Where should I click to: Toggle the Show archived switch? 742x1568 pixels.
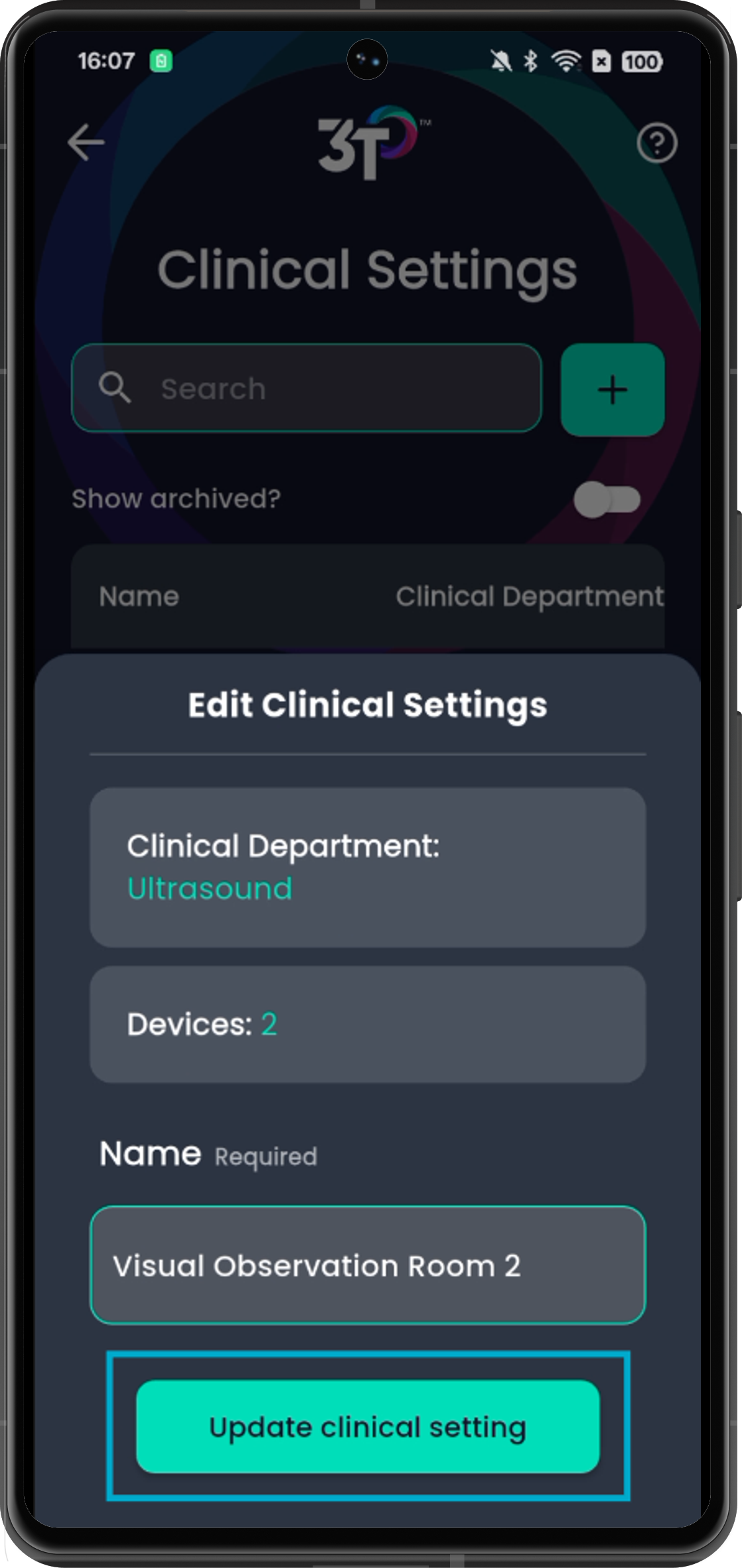(x=607, y=499)
